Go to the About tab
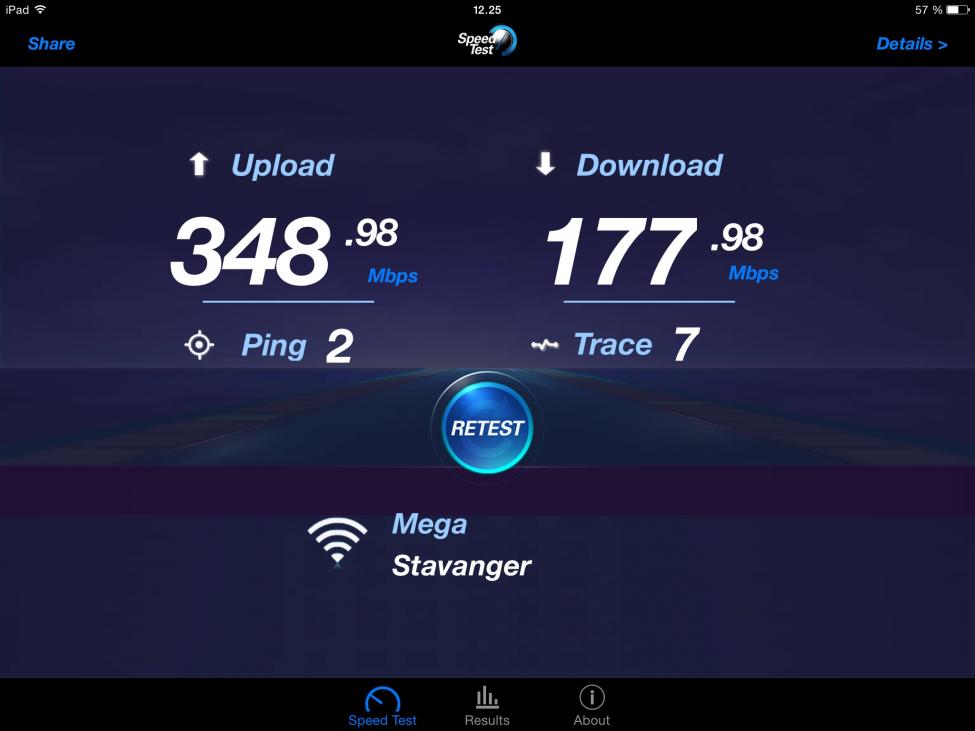The height and width of the screenshot is (731, 975). 591,706
